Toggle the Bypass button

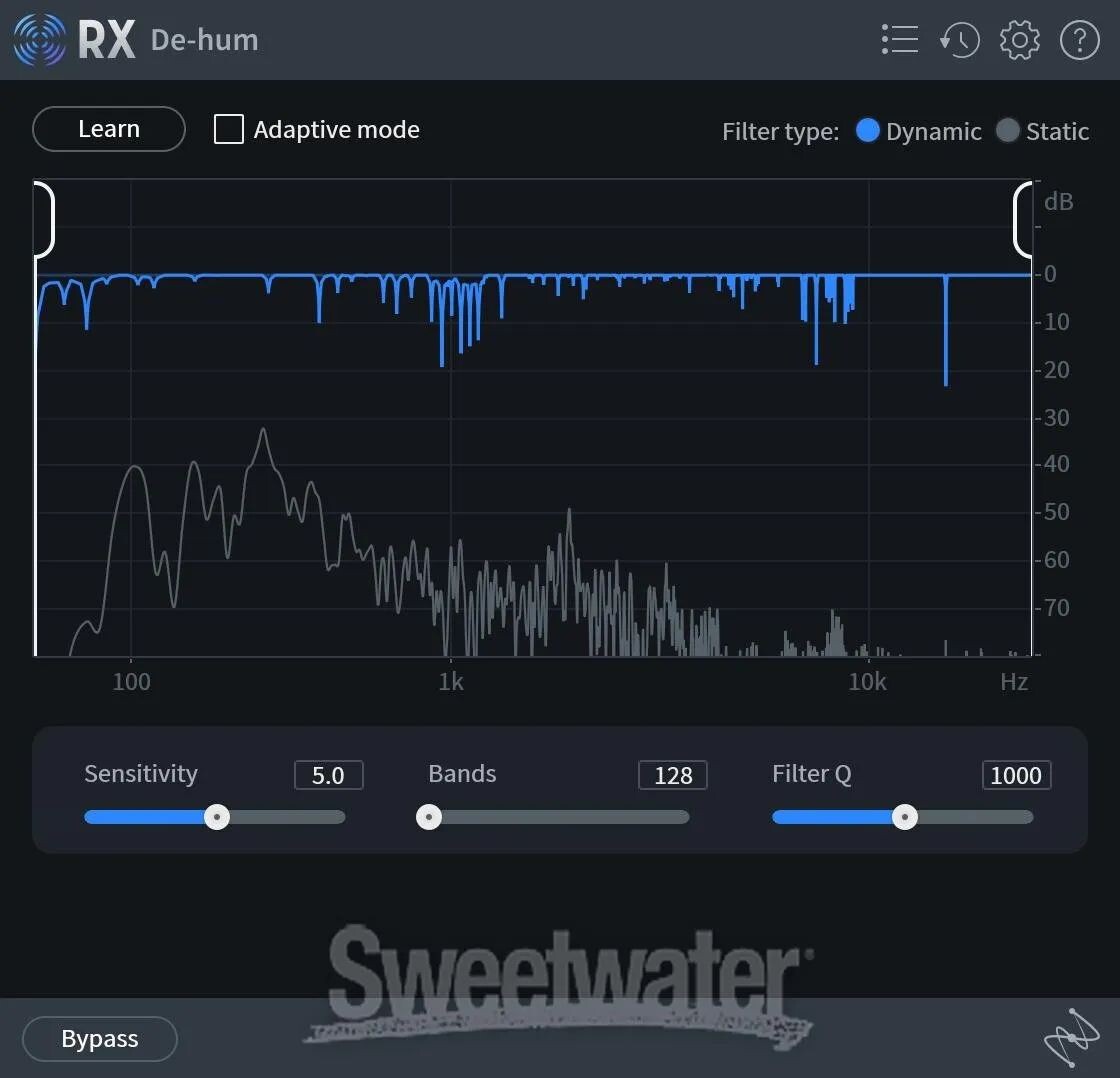tap(99, 1039)
